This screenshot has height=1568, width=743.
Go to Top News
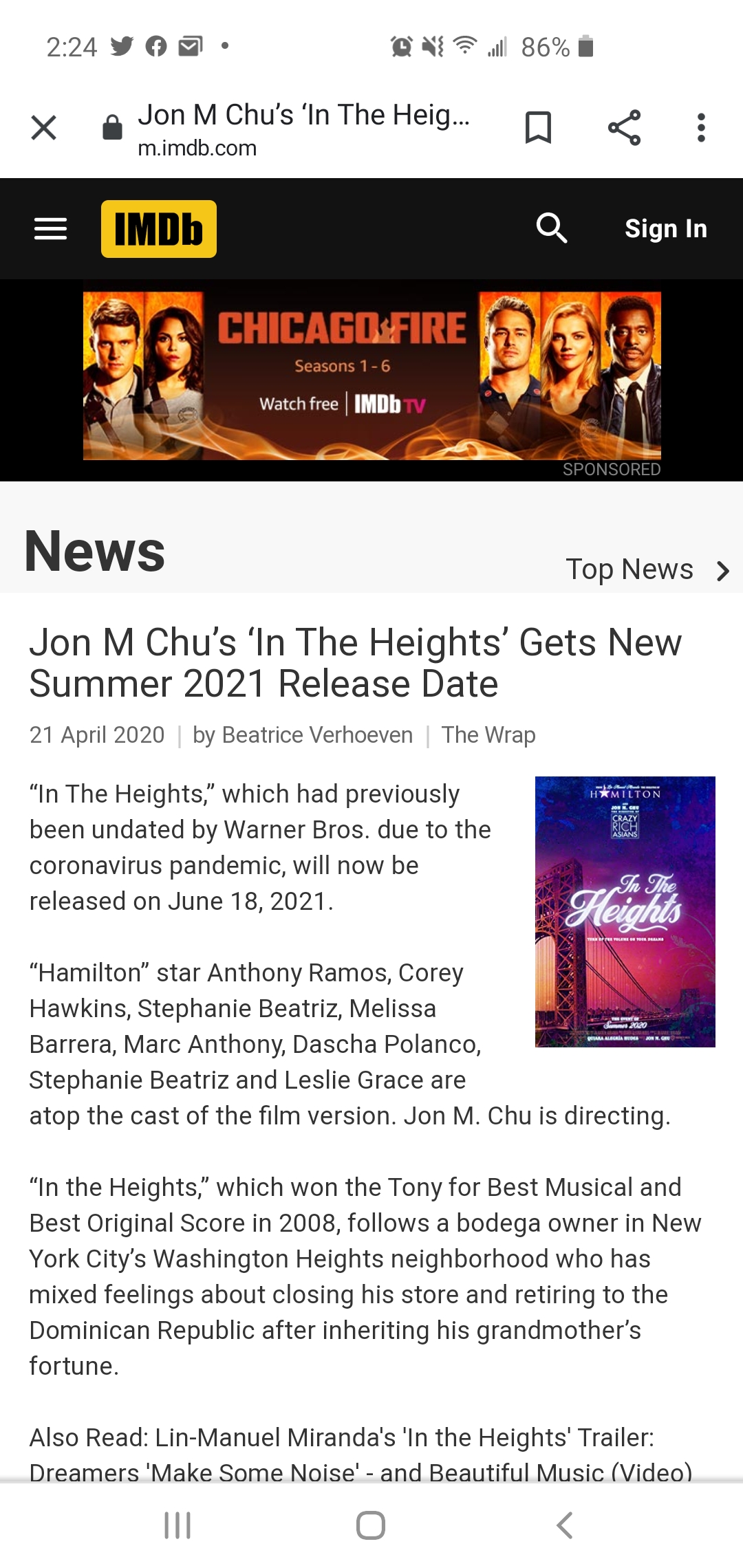645,569
